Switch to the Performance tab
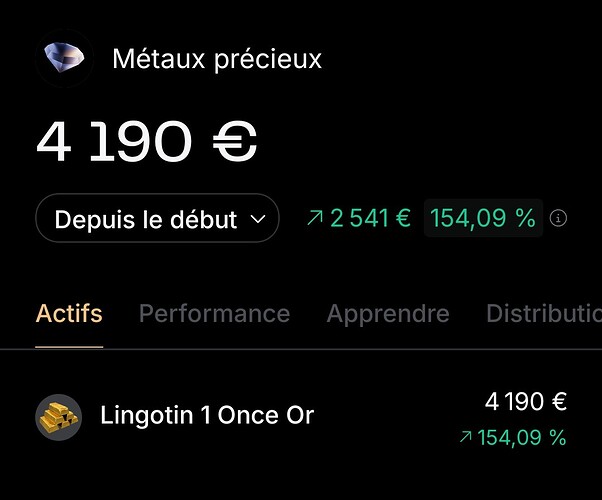 [x=214, y=314]
